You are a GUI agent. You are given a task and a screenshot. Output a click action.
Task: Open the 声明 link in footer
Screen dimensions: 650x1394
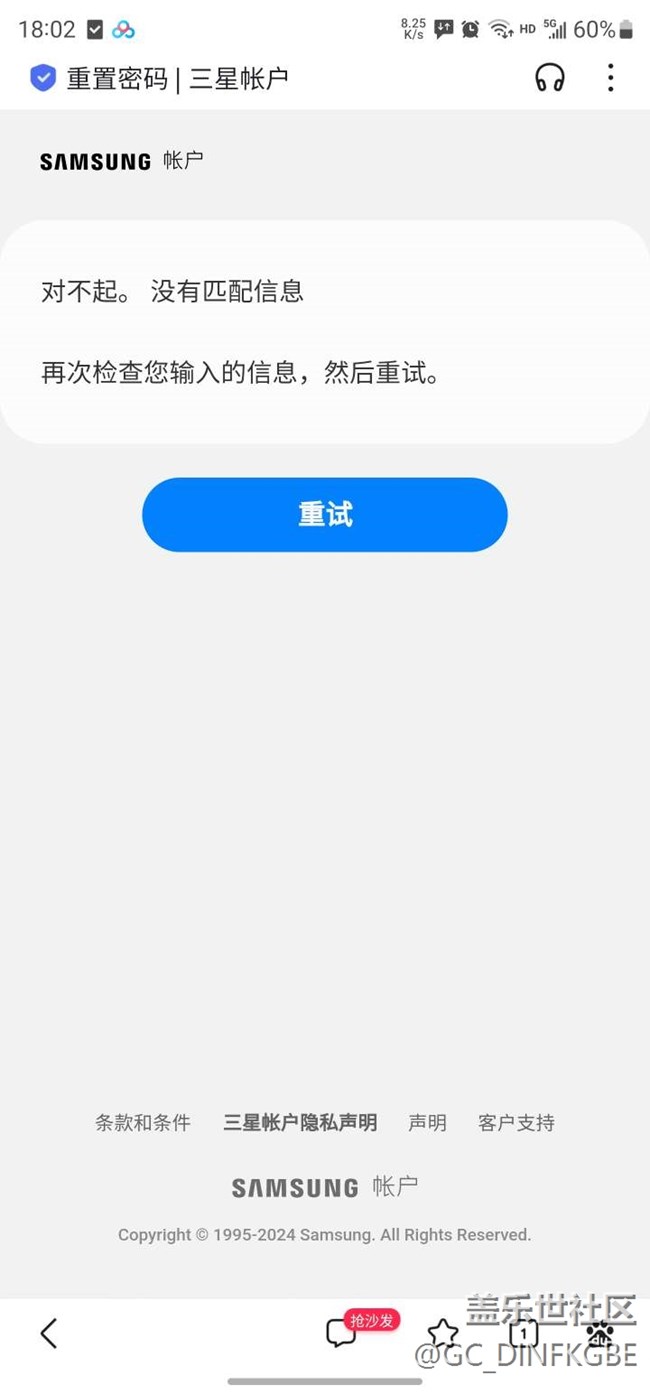click(x=427, y=1123)
